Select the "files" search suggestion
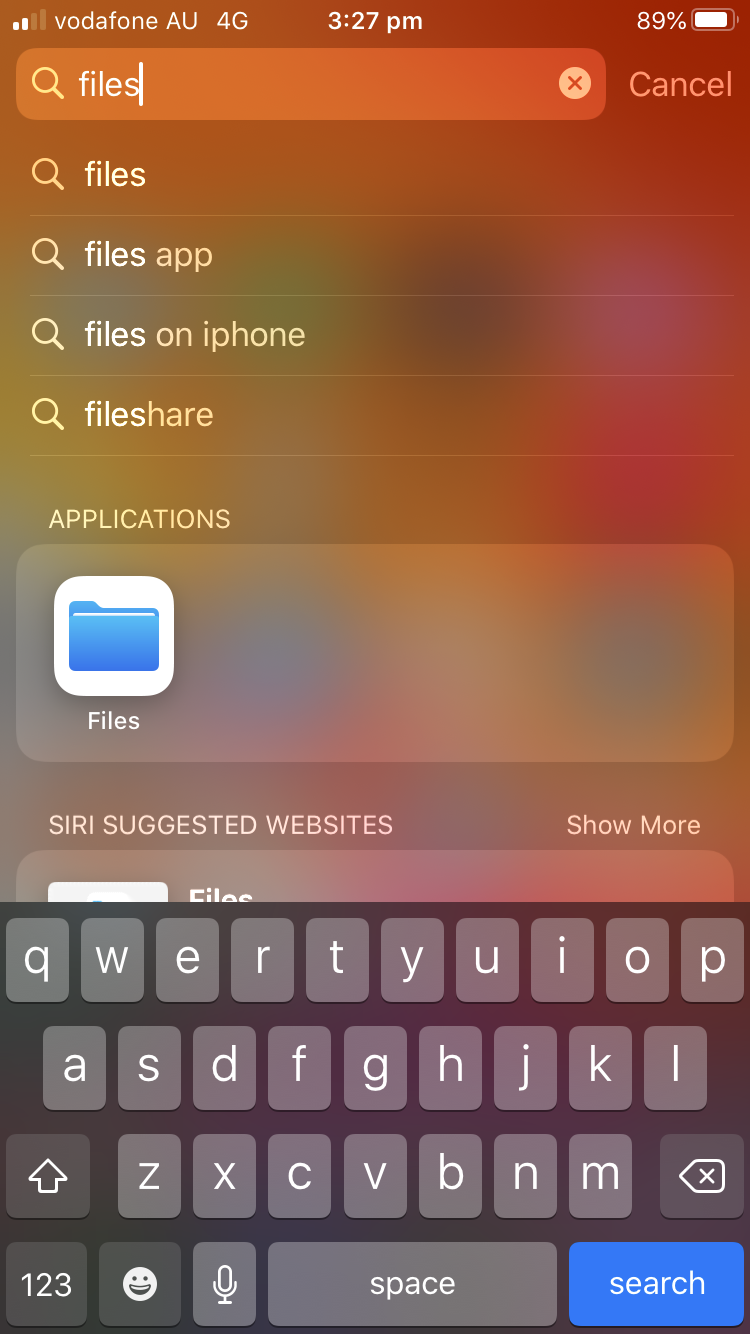This screenshot has height=1334, width=750. [115, 175]
